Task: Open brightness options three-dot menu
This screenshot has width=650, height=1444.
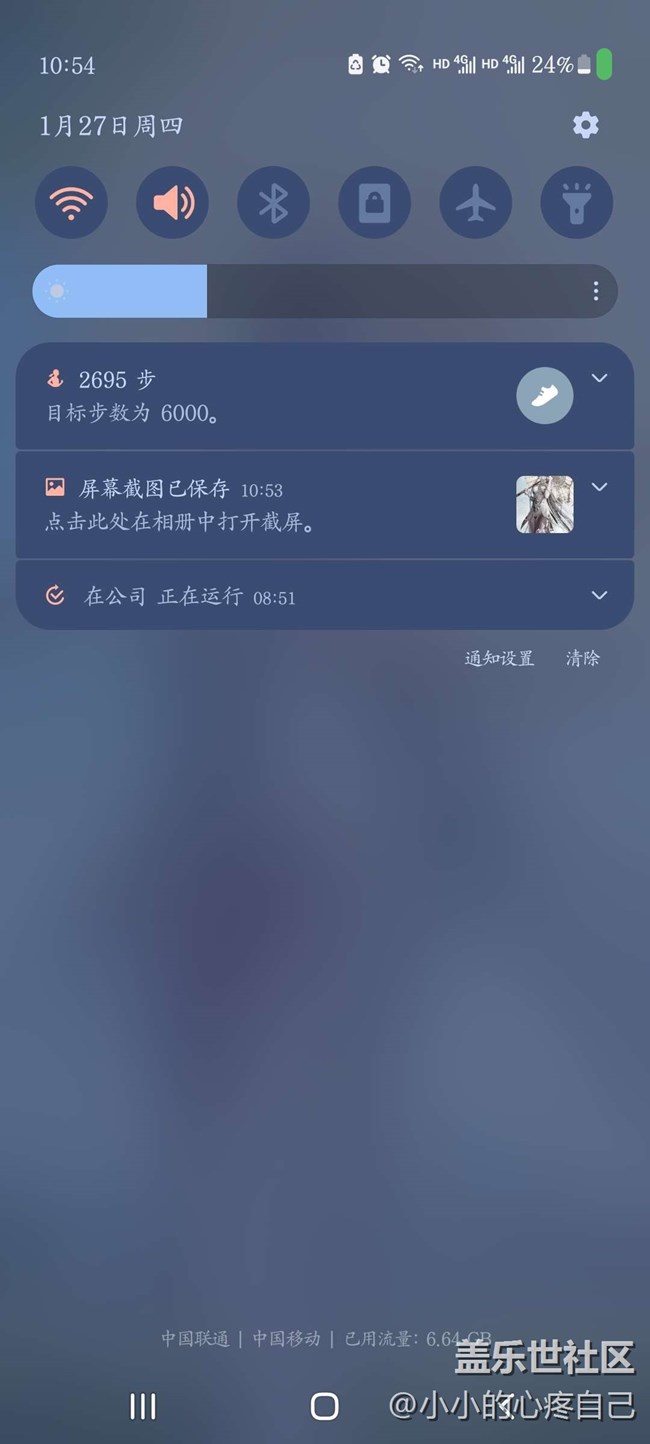Action: point(596,291)
